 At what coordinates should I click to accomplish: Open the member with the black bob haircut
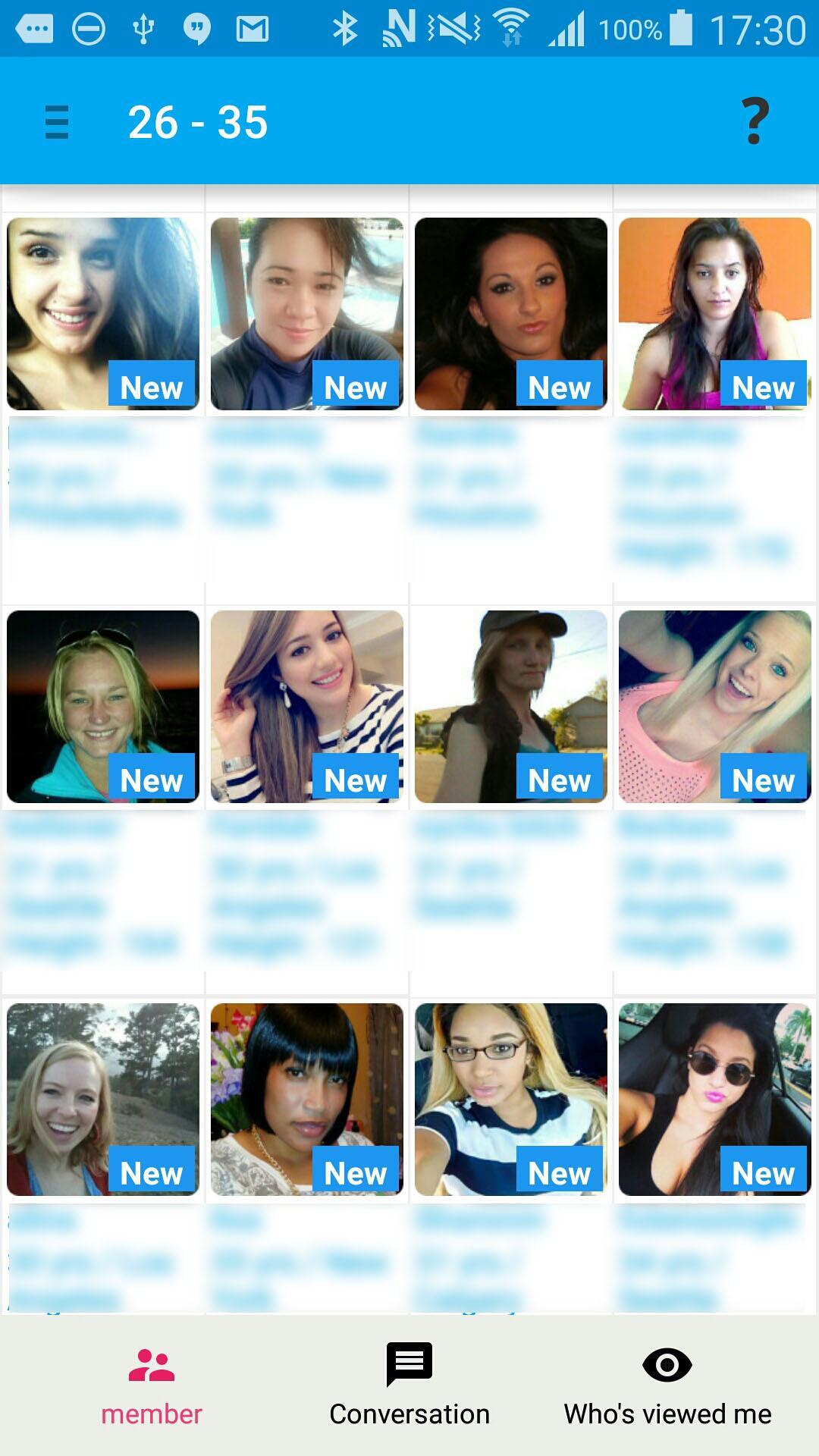306,1099
